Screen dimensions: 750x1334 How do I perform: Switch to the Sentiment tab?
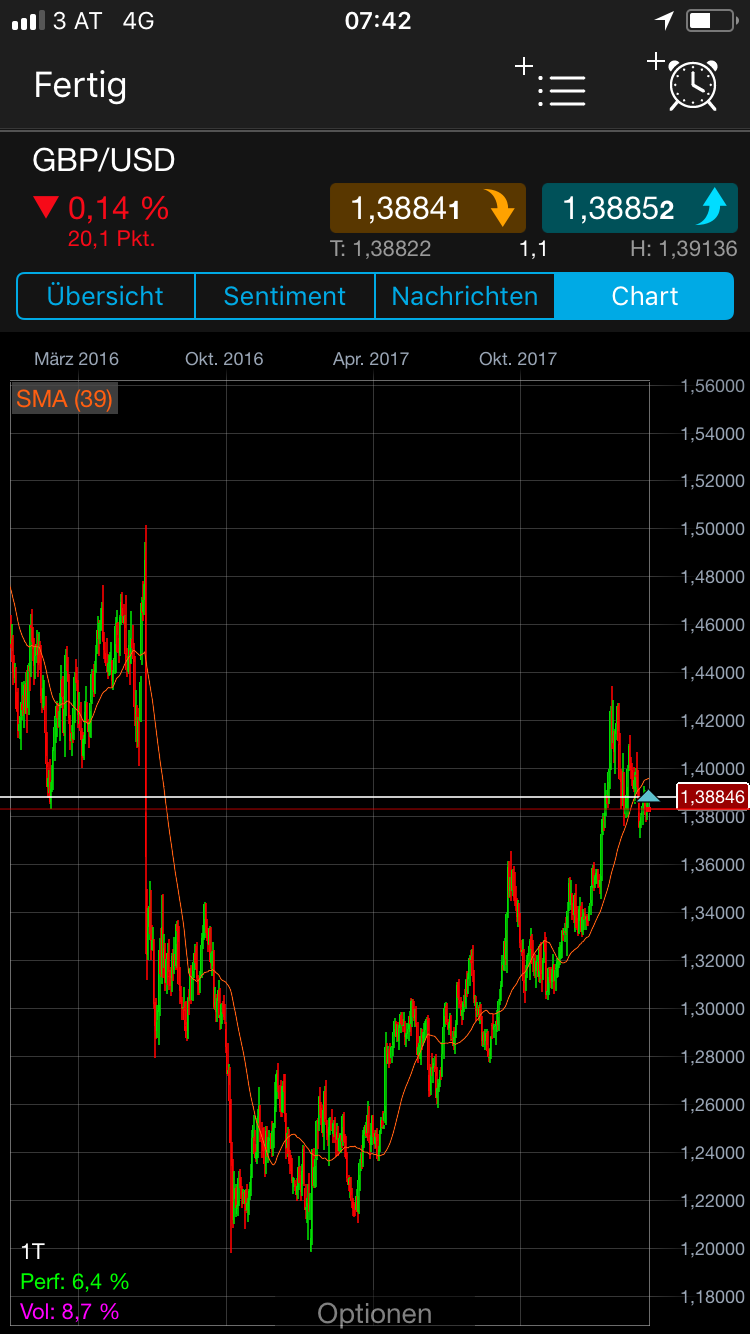pyautogui.click(x=284, y=296)
